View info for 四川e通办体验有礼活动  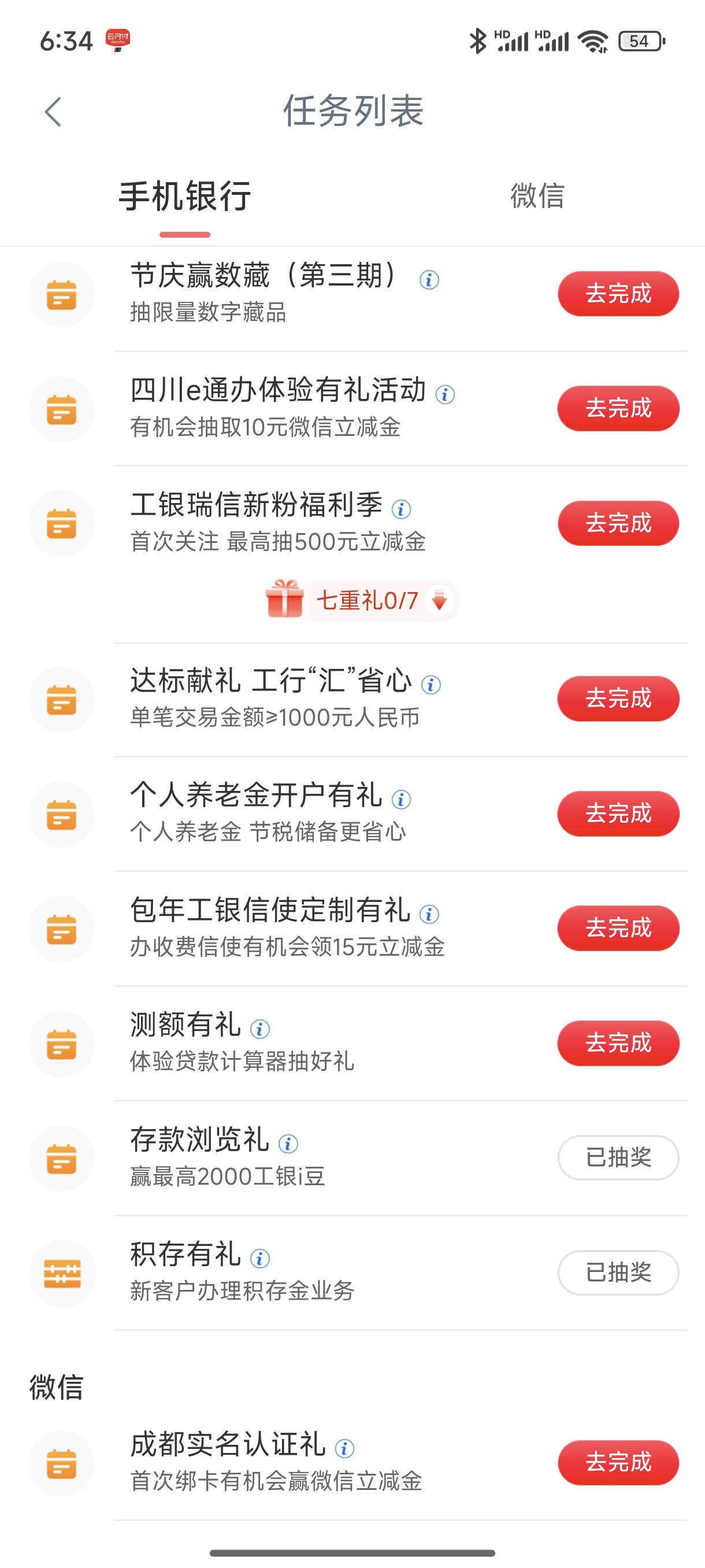point(446,394)
